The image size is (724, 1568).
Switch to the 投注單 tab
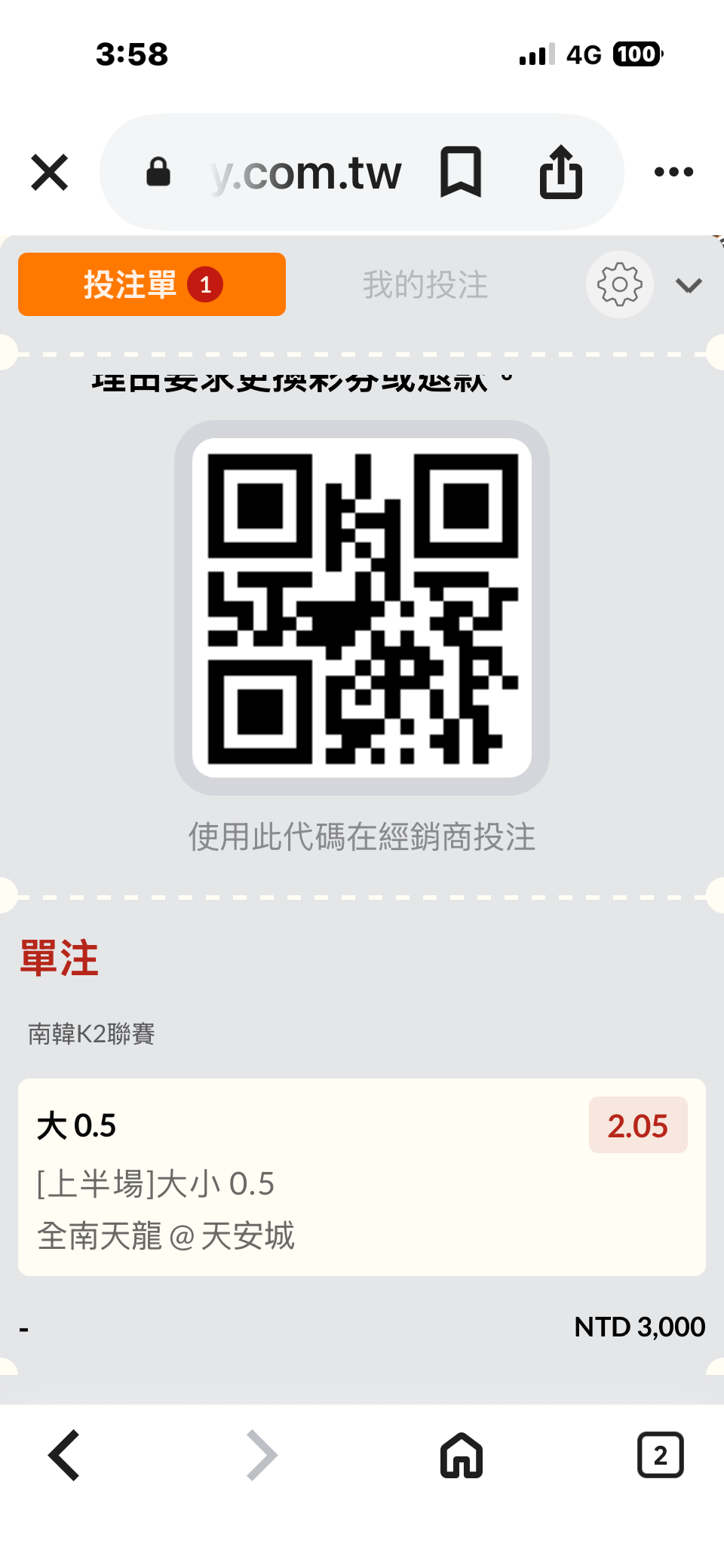point(152,284)
